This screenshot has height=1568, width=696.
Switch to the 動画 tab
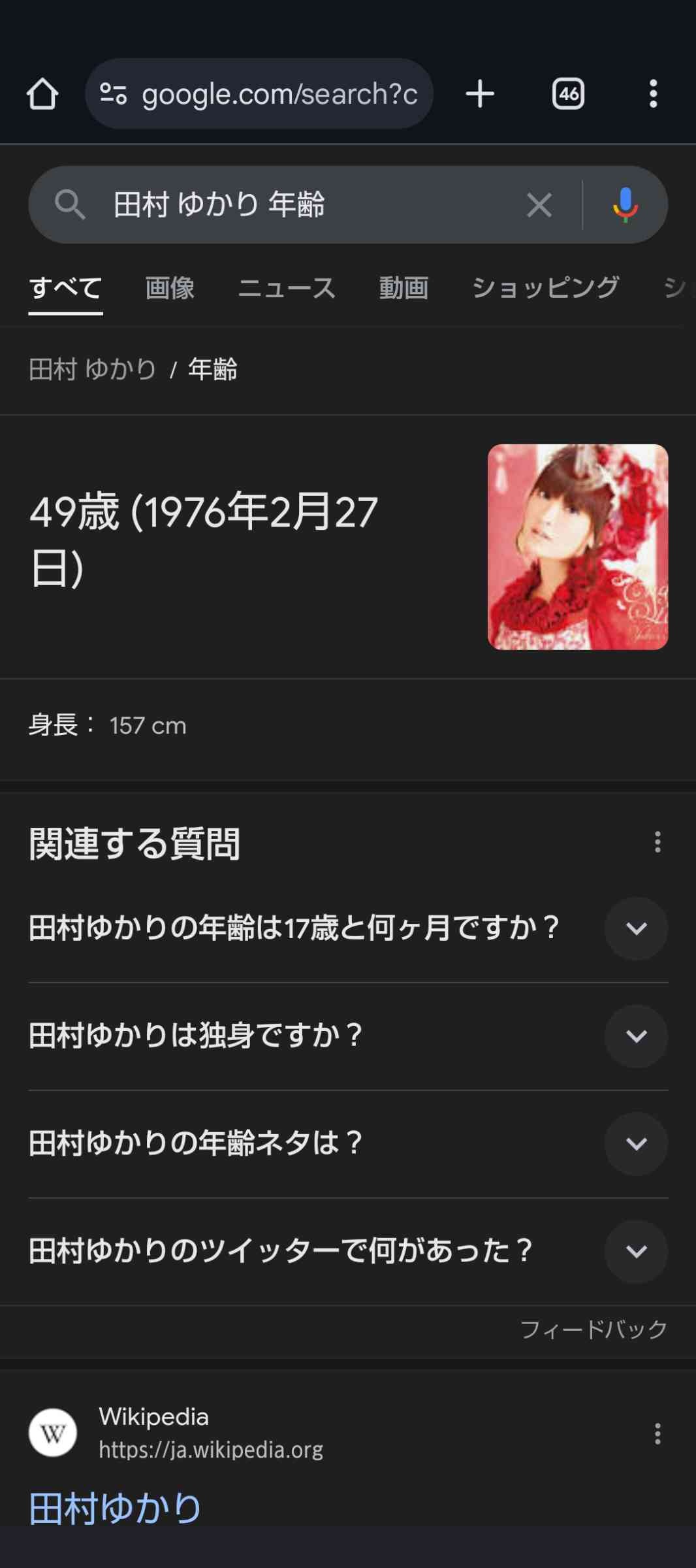click(403, 288)
